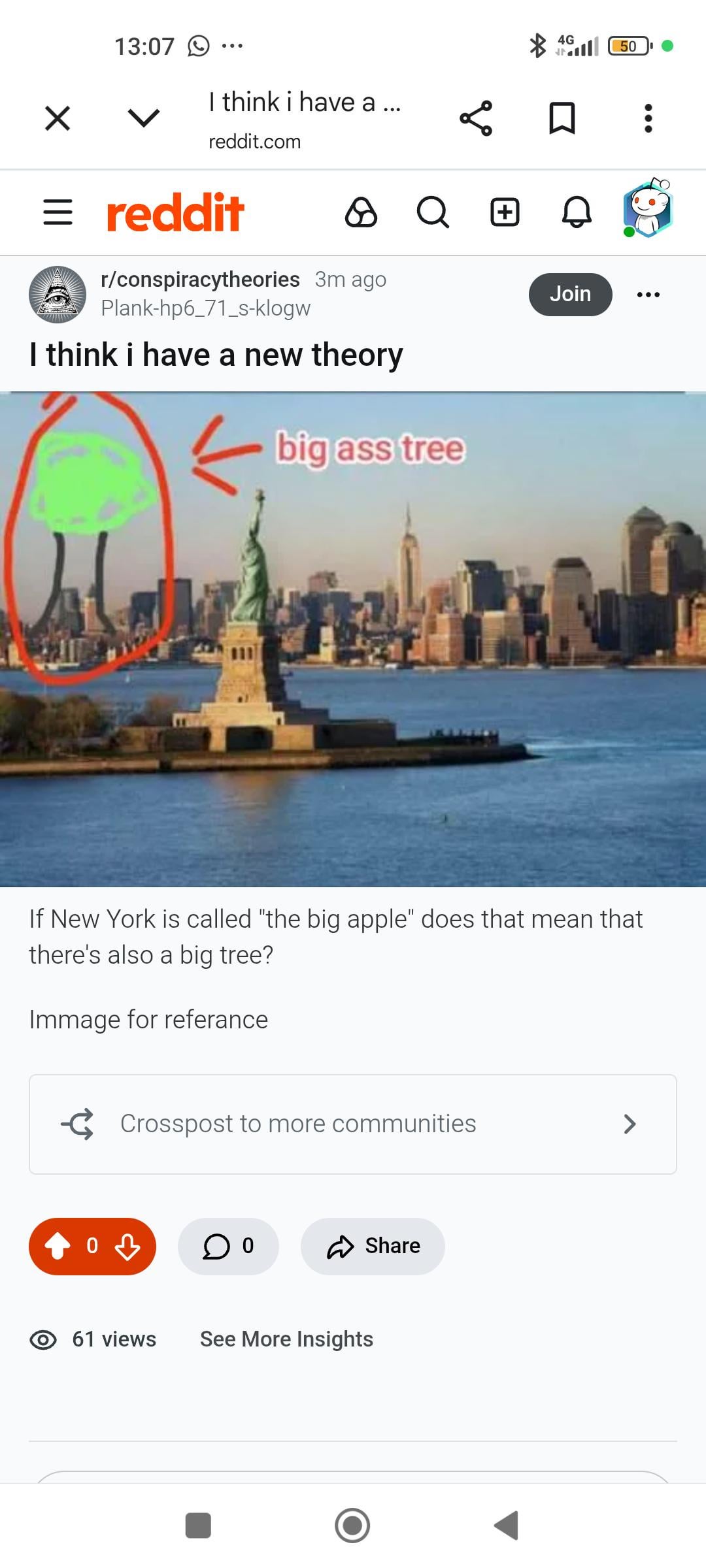
Task: Expand the browser tab dropdown chevron
Action: 143,118
